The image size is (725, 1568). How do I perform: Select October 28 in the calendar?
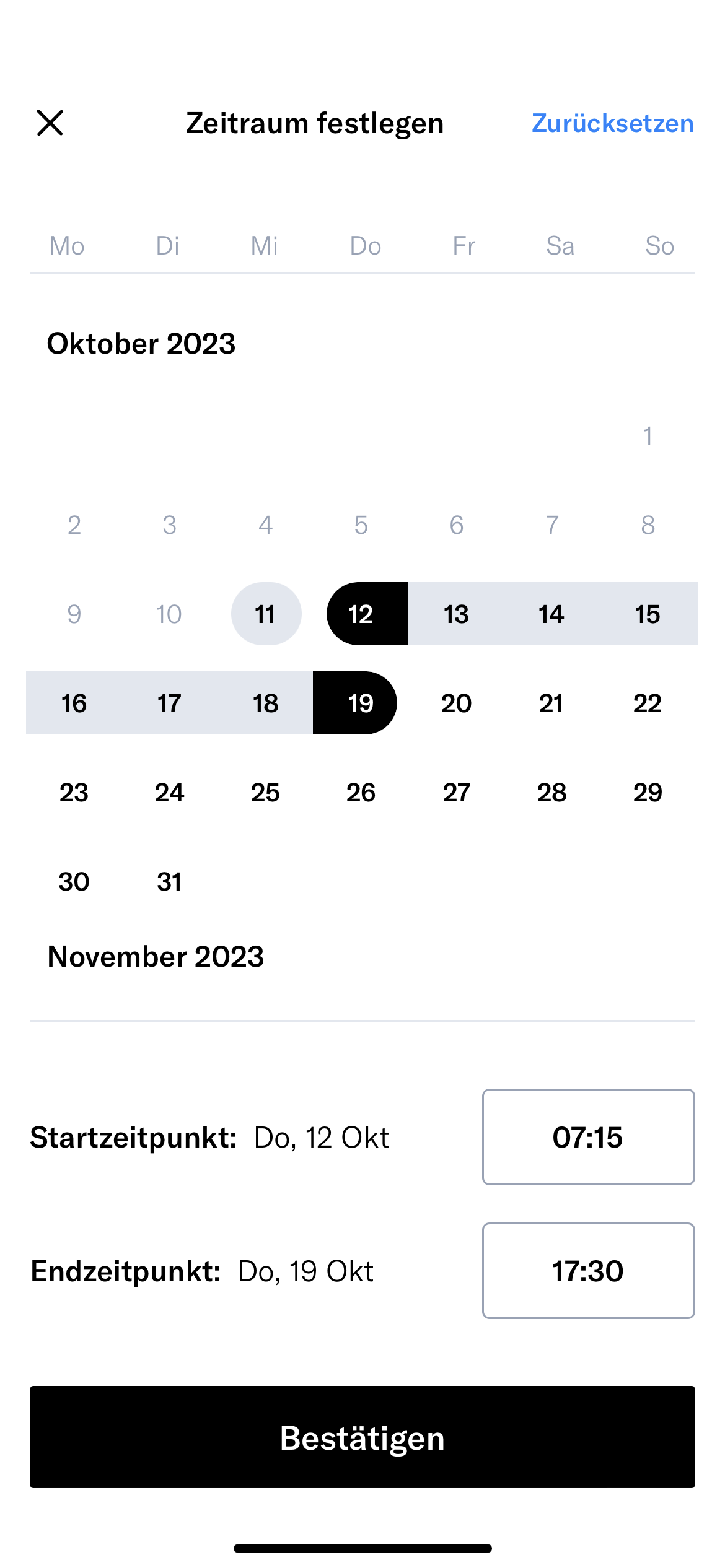552,793
